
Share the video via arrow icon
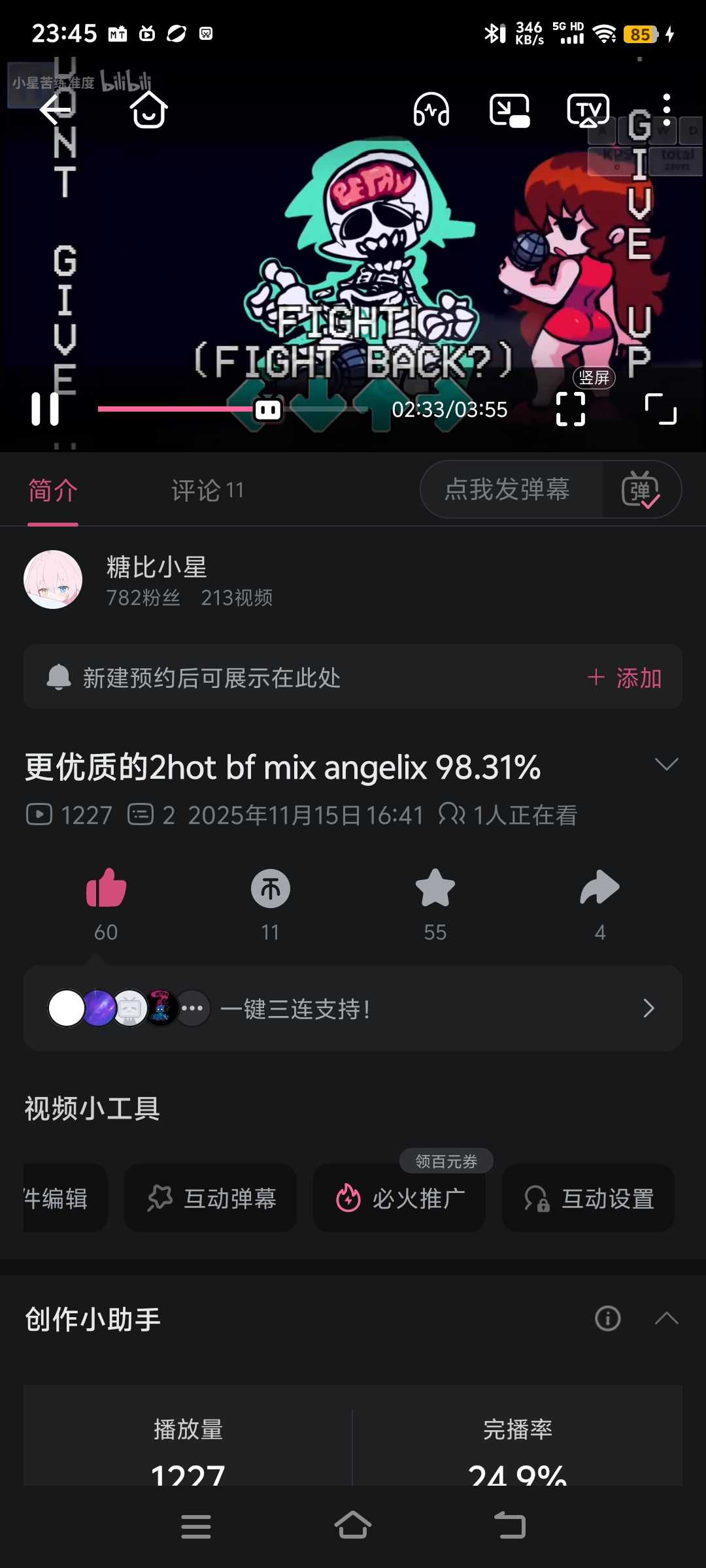tap(599, 889)
